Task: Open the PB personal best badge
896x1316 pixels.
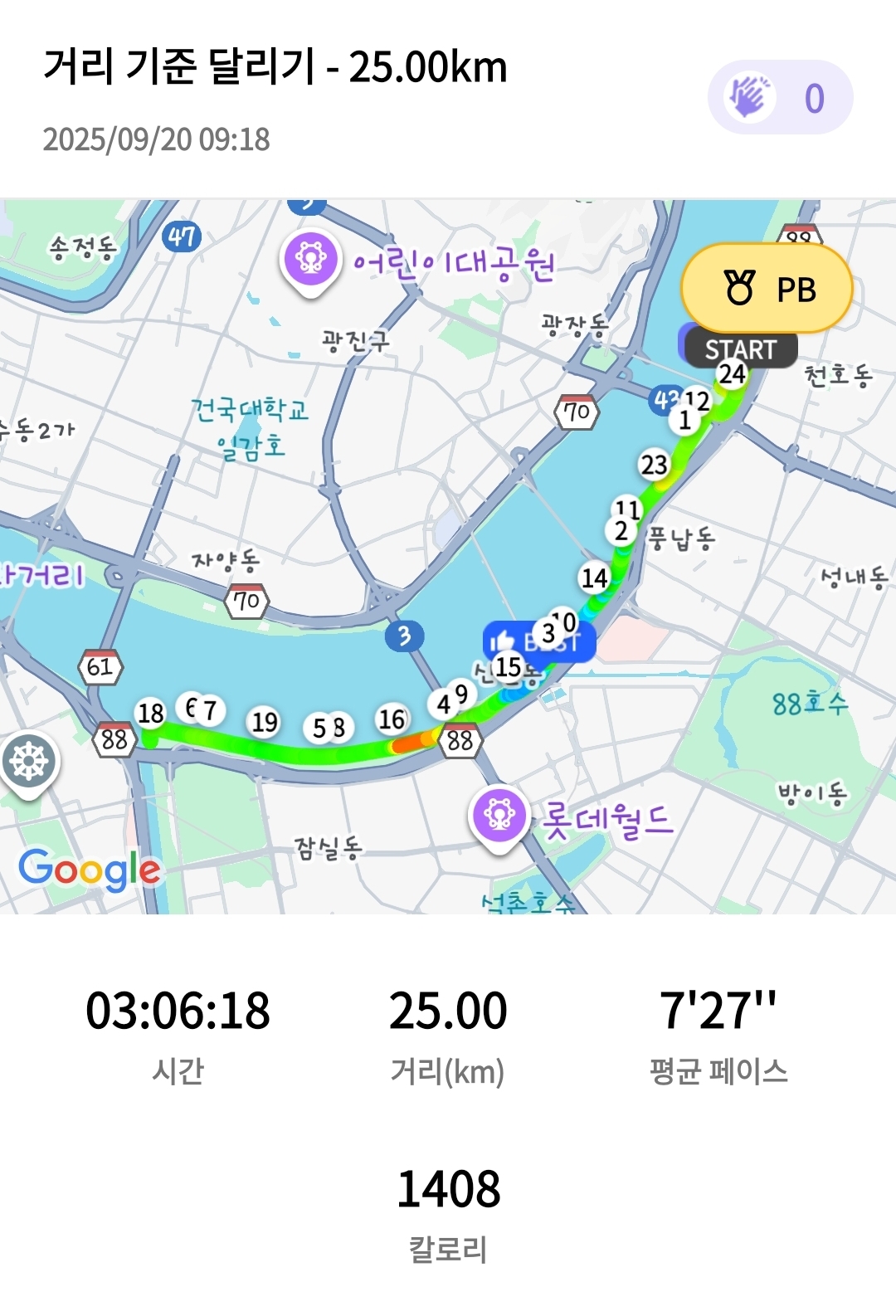Action: pyautogui.click(x=767, y=289)
